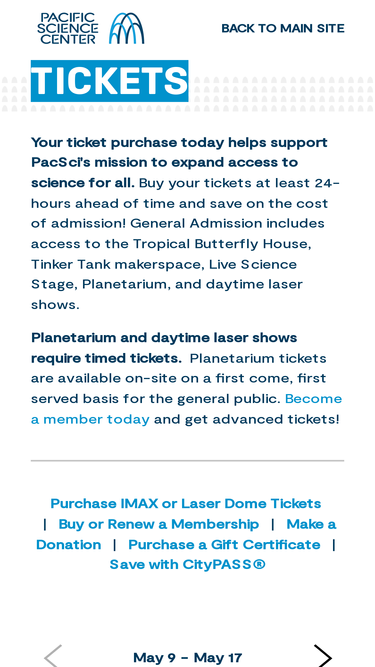Tap the Pacific Science Center logo
375x667 pixels.
pyautogui.click(x=91, y=29)
